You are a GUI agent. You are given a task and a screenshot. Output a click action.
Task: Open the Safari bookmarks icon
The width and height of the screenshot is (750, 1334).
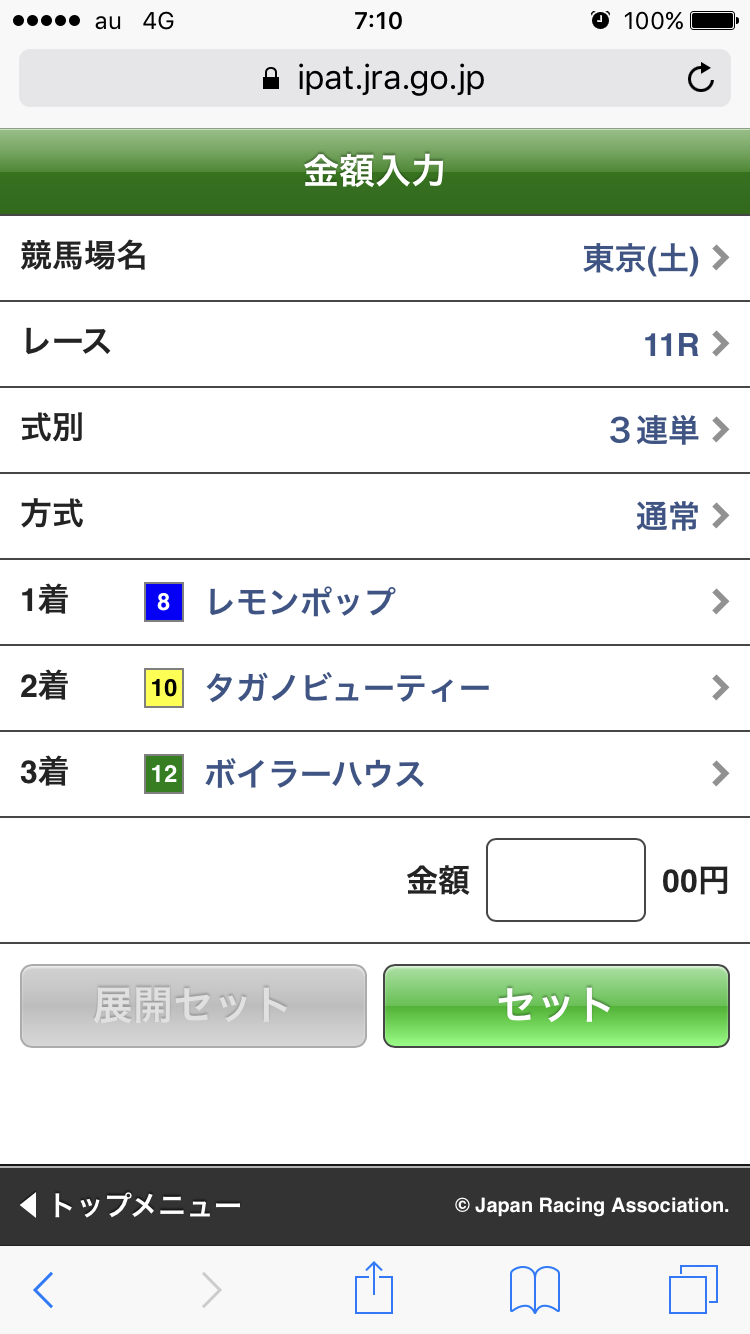pyautogui.click(x=533, y=1289)
